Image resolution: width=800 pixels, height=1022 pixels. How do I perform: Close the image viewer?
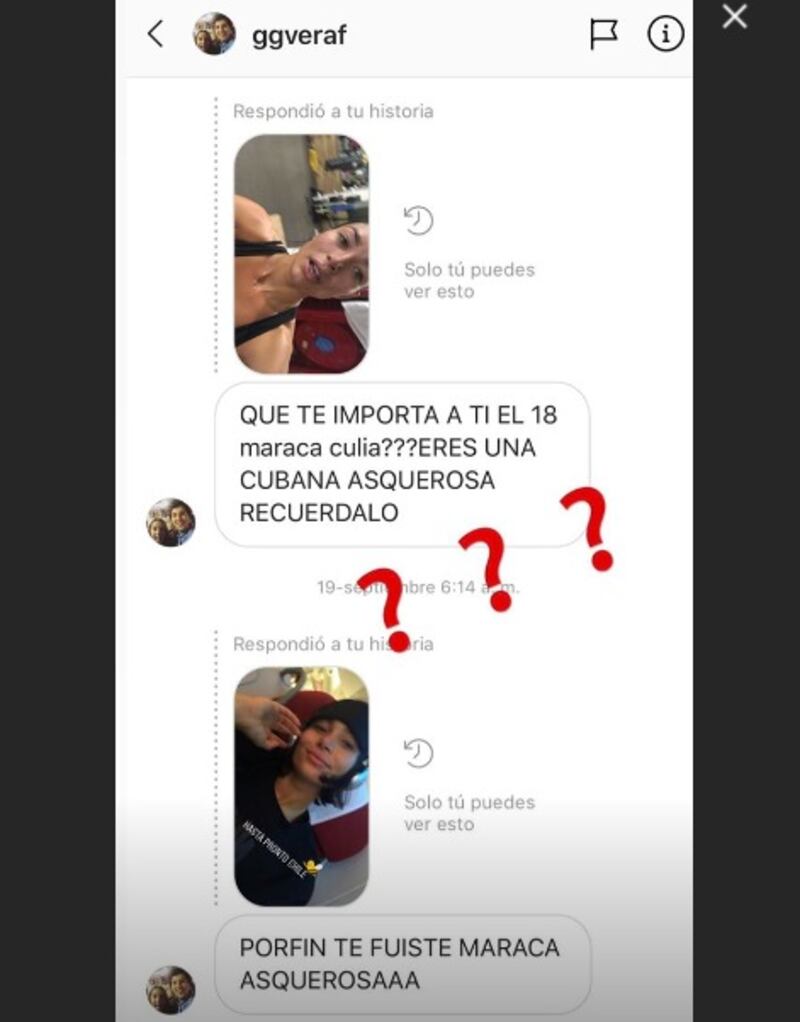coord(735,17)
